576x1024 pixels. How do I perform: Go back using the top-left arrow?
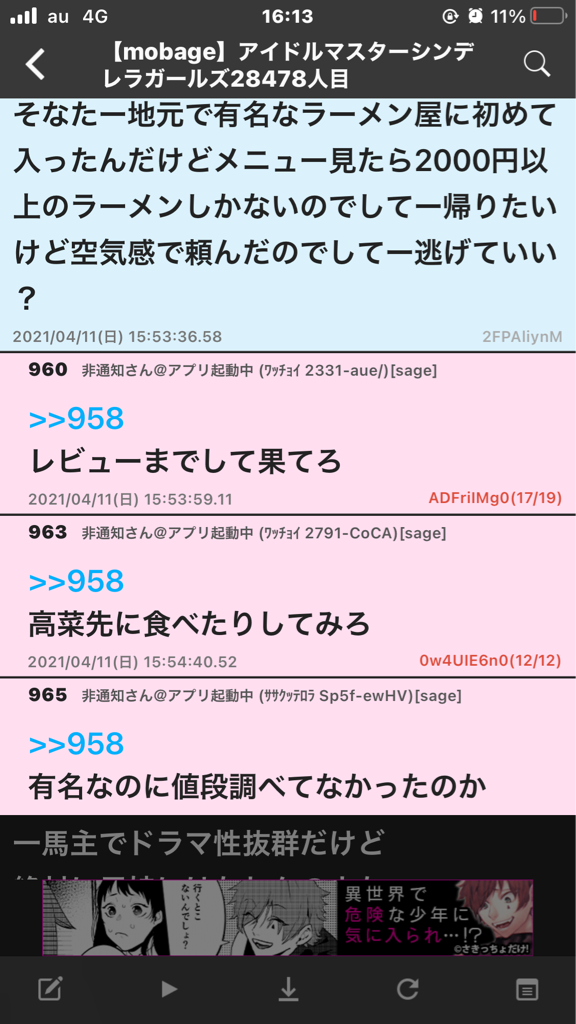pyautogui.click(x=35, y=65)
